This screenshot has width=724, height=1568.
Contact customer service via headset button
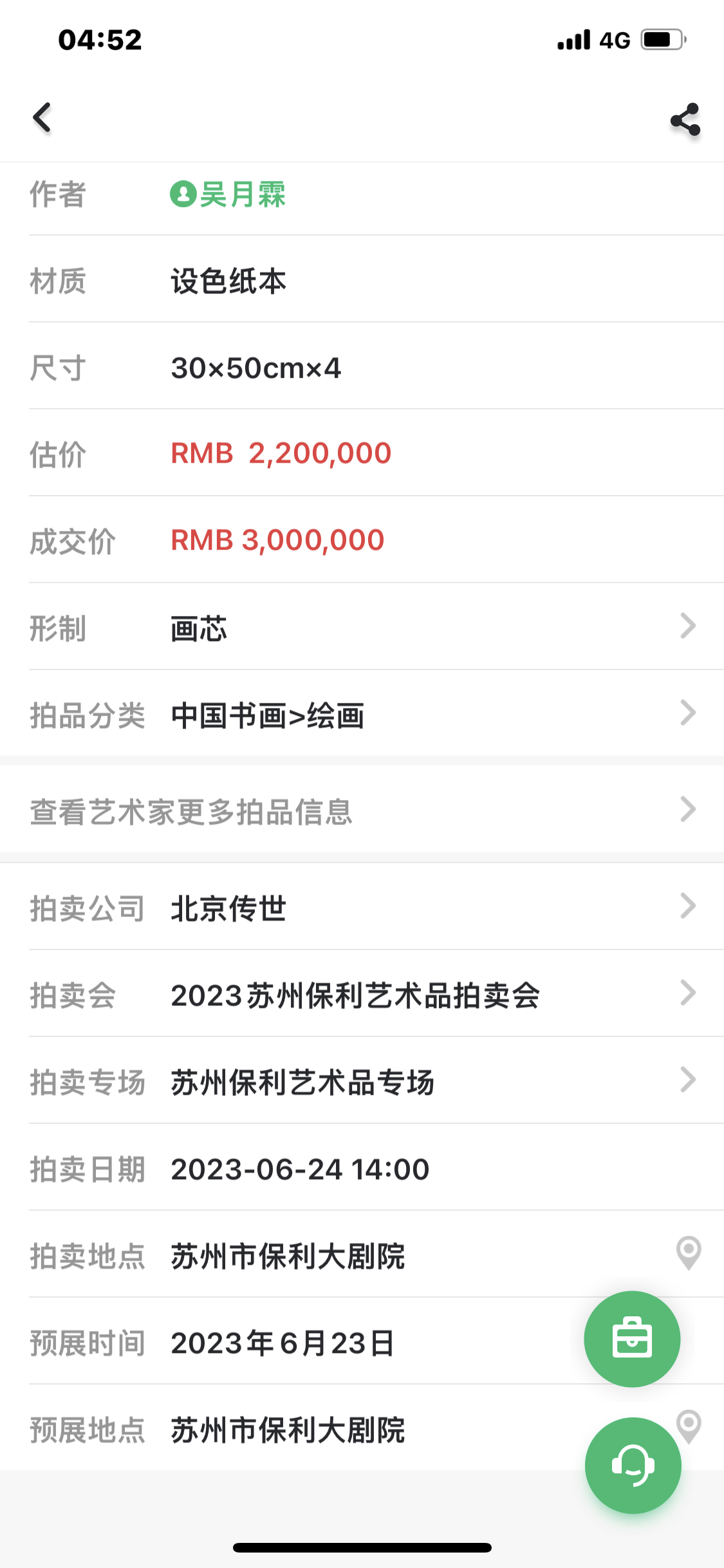pos(633,1465)
